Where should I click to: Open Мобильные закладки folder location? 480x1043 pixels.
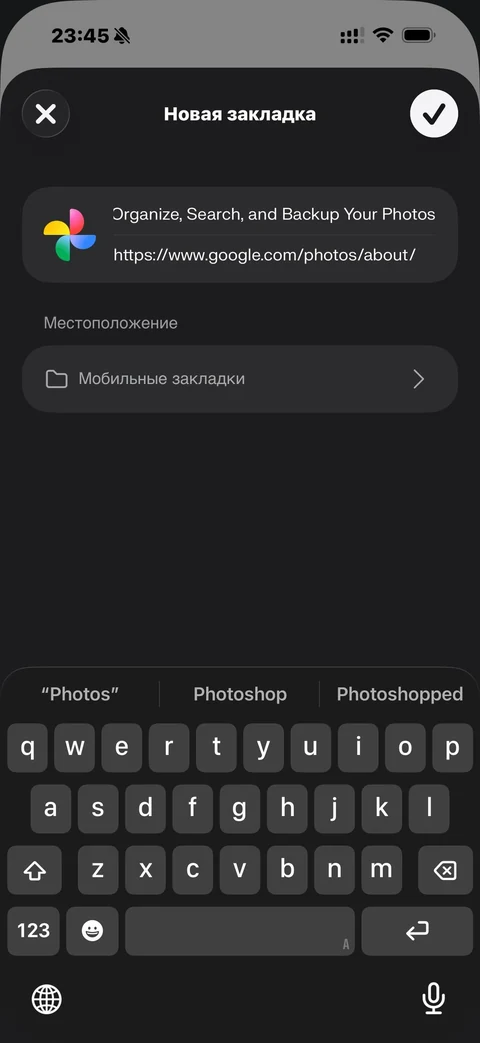coord(240,379)
